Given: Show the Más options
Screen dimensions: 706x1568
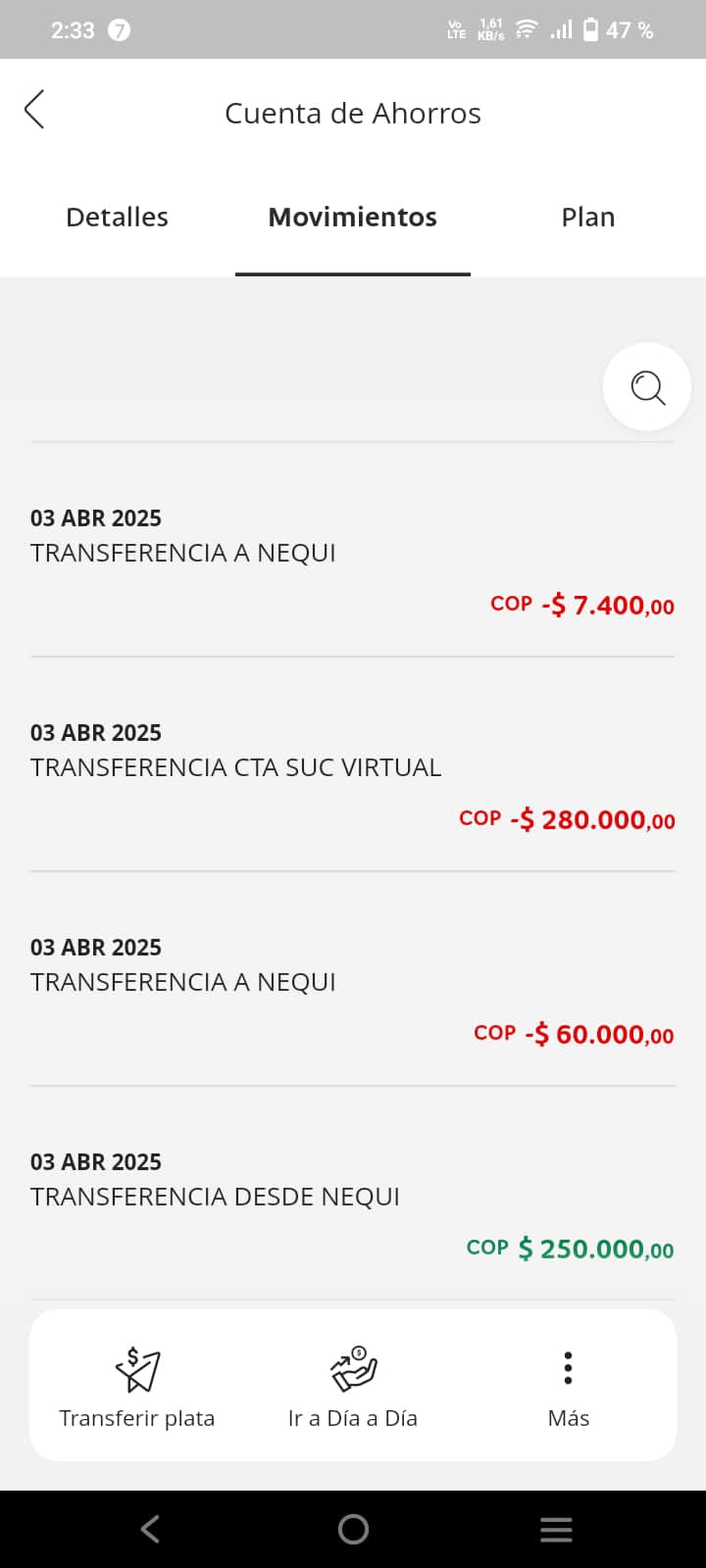Looking at the screenshot, I should tap(569, 1386).
